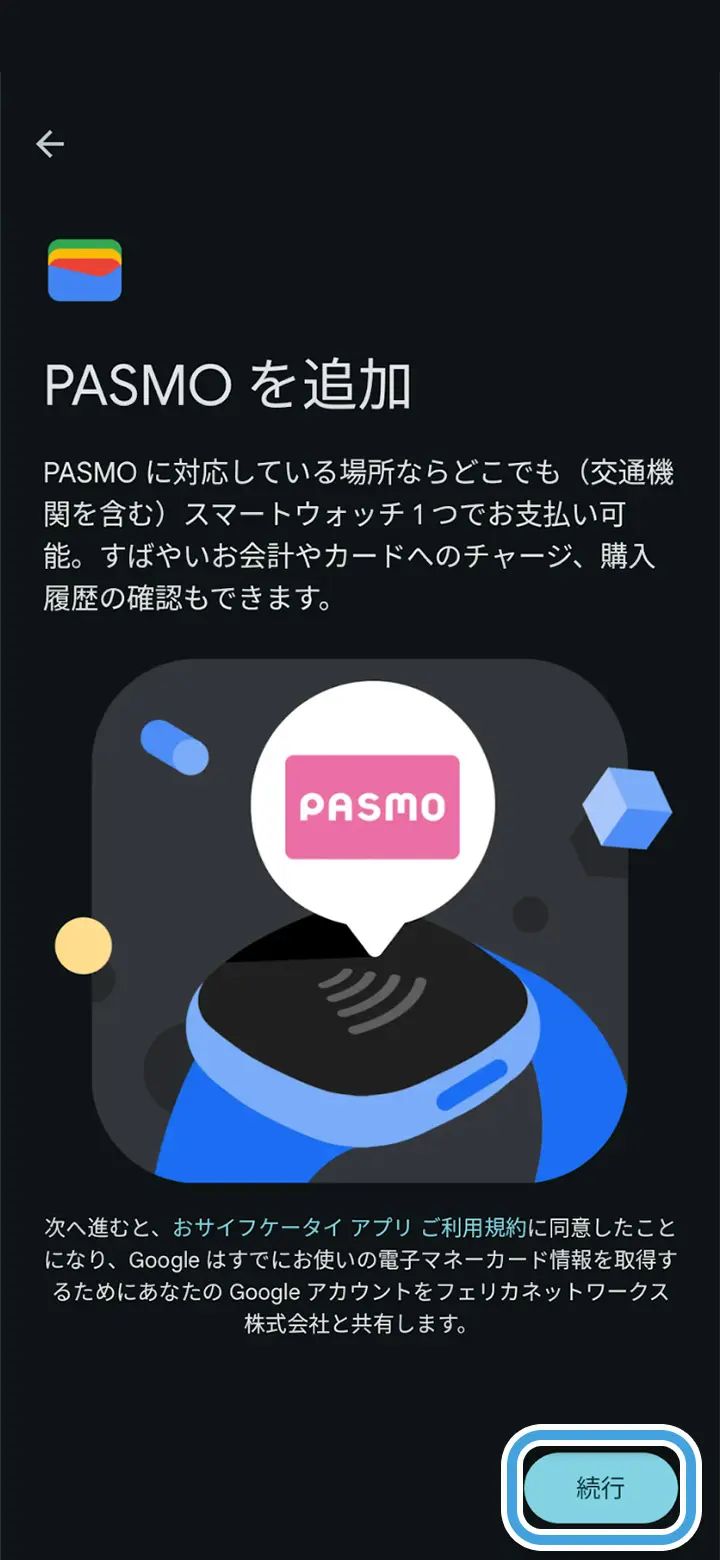
Task: Open the おサイフケータイ アプリ ご利用規約 link
Action: 349,1227
